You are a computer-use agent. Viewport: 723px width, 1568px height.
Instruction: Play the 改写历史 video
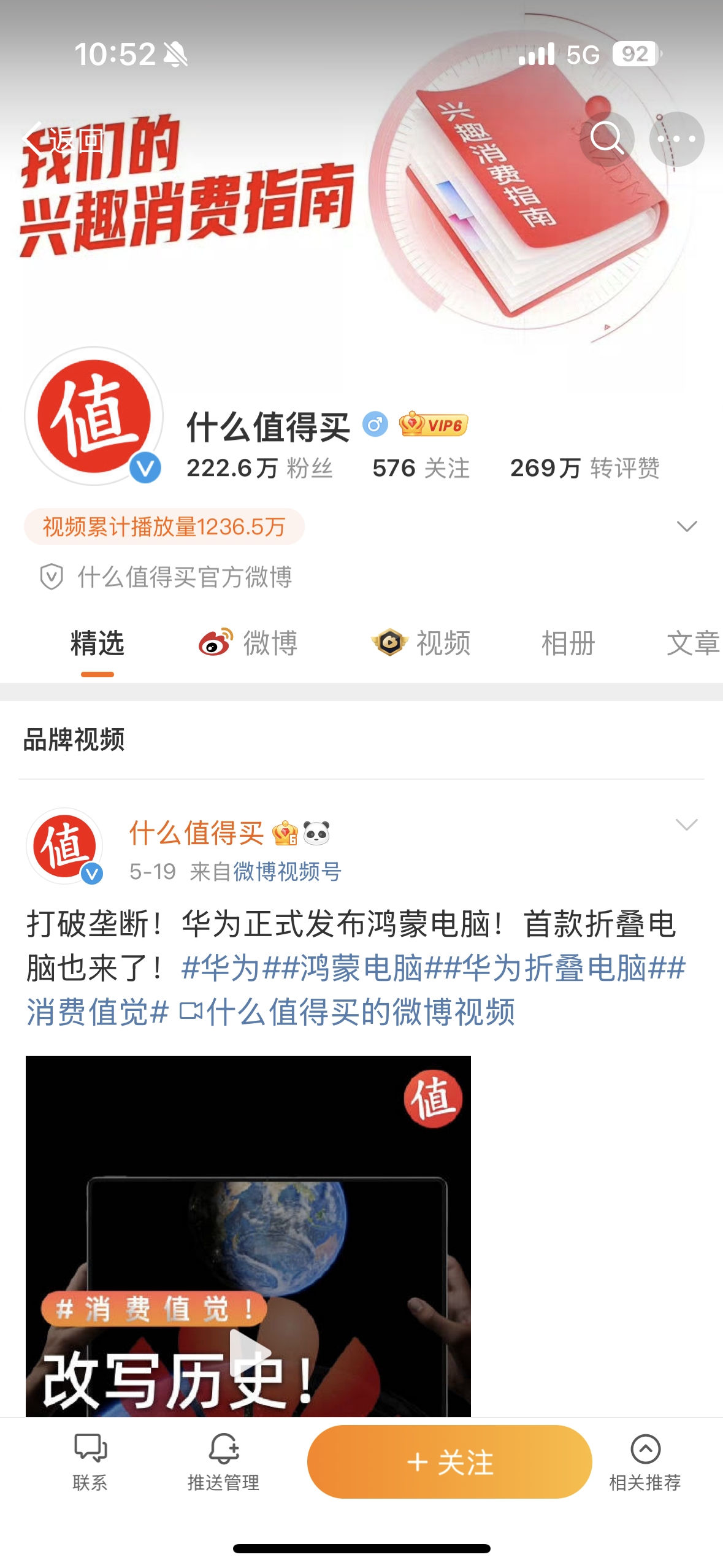[248, 1236]
